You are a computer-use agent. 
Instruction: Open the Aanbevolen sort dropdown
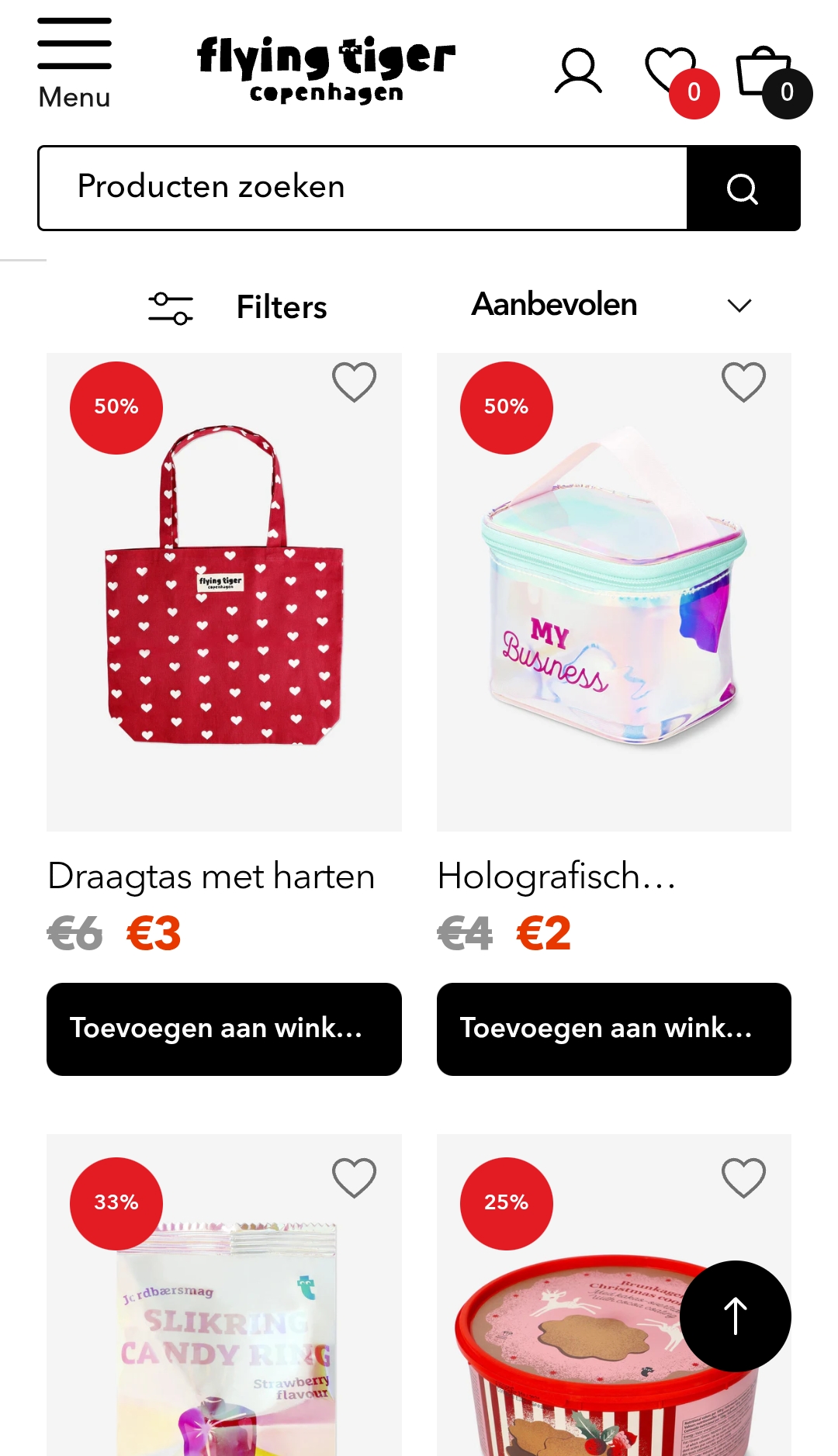tap(554, 305)
